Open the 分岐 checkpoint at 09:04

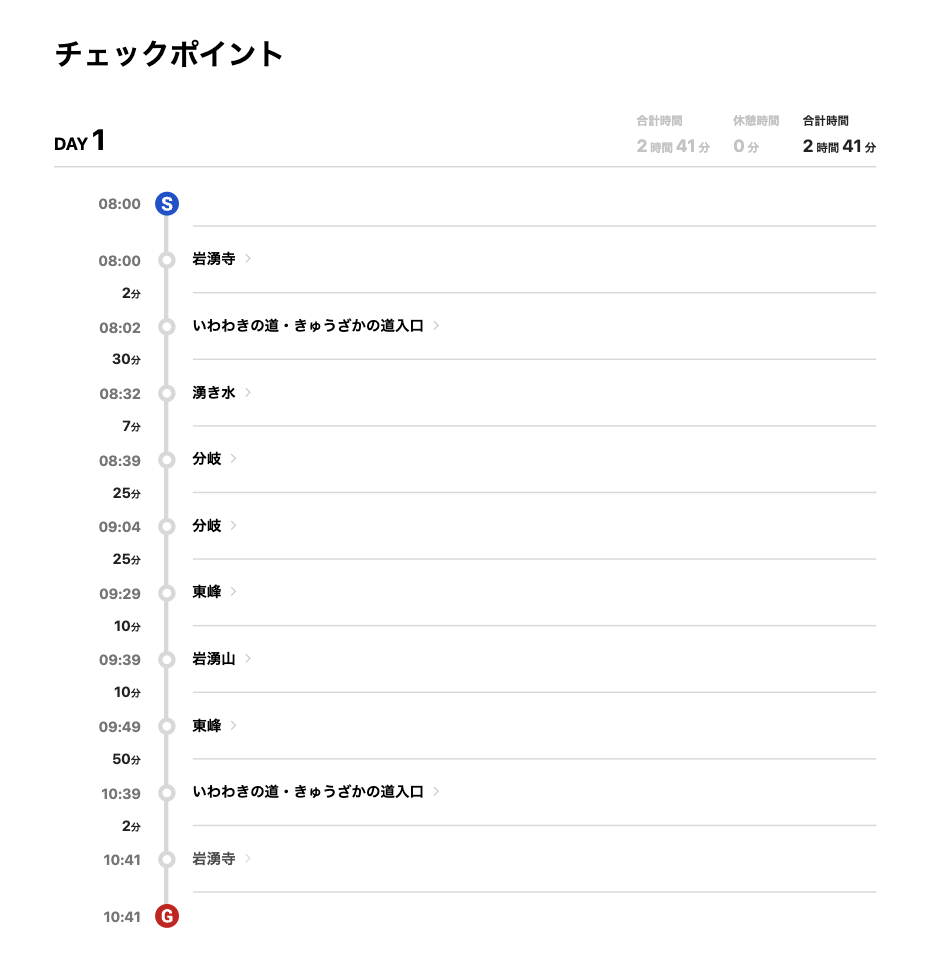(x=207, y=526)
